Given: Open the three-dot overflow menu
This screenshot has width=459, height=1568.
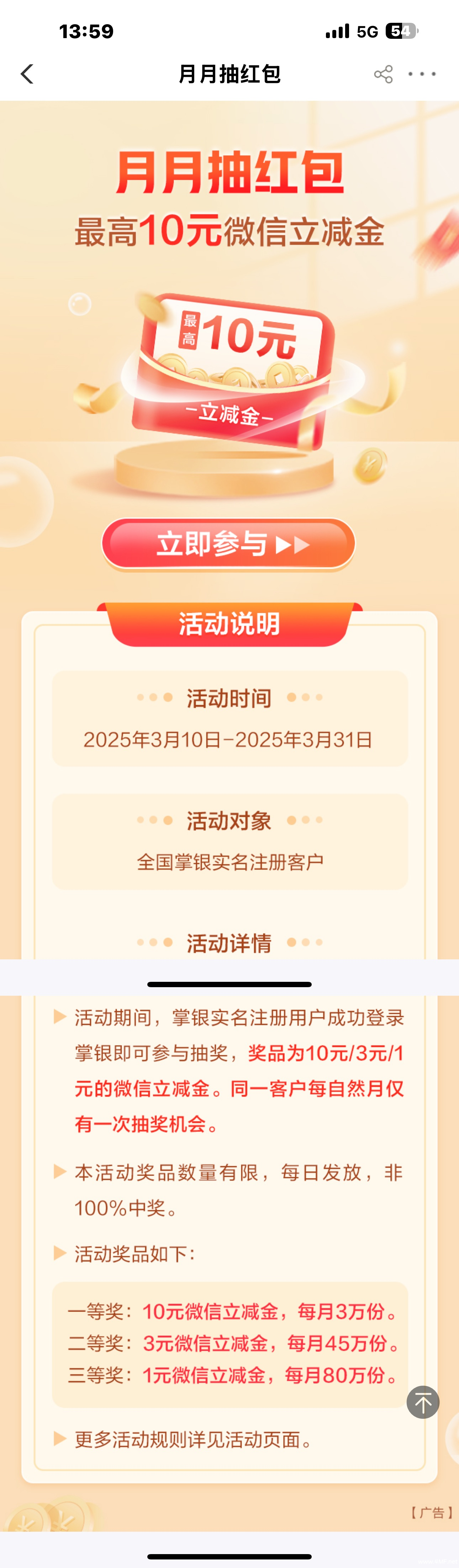Looking at the screenshot, I should coord(422,74).
